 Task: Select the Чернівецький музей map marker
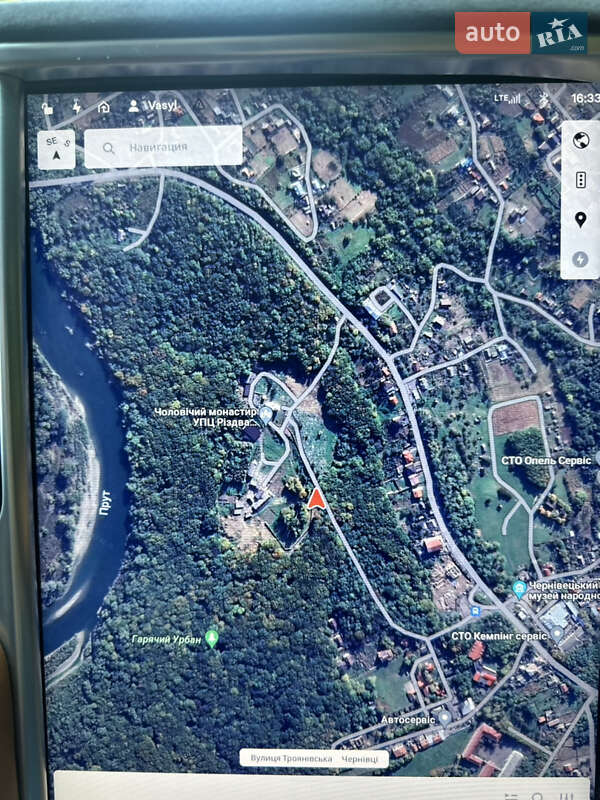(x=519, y=590)
